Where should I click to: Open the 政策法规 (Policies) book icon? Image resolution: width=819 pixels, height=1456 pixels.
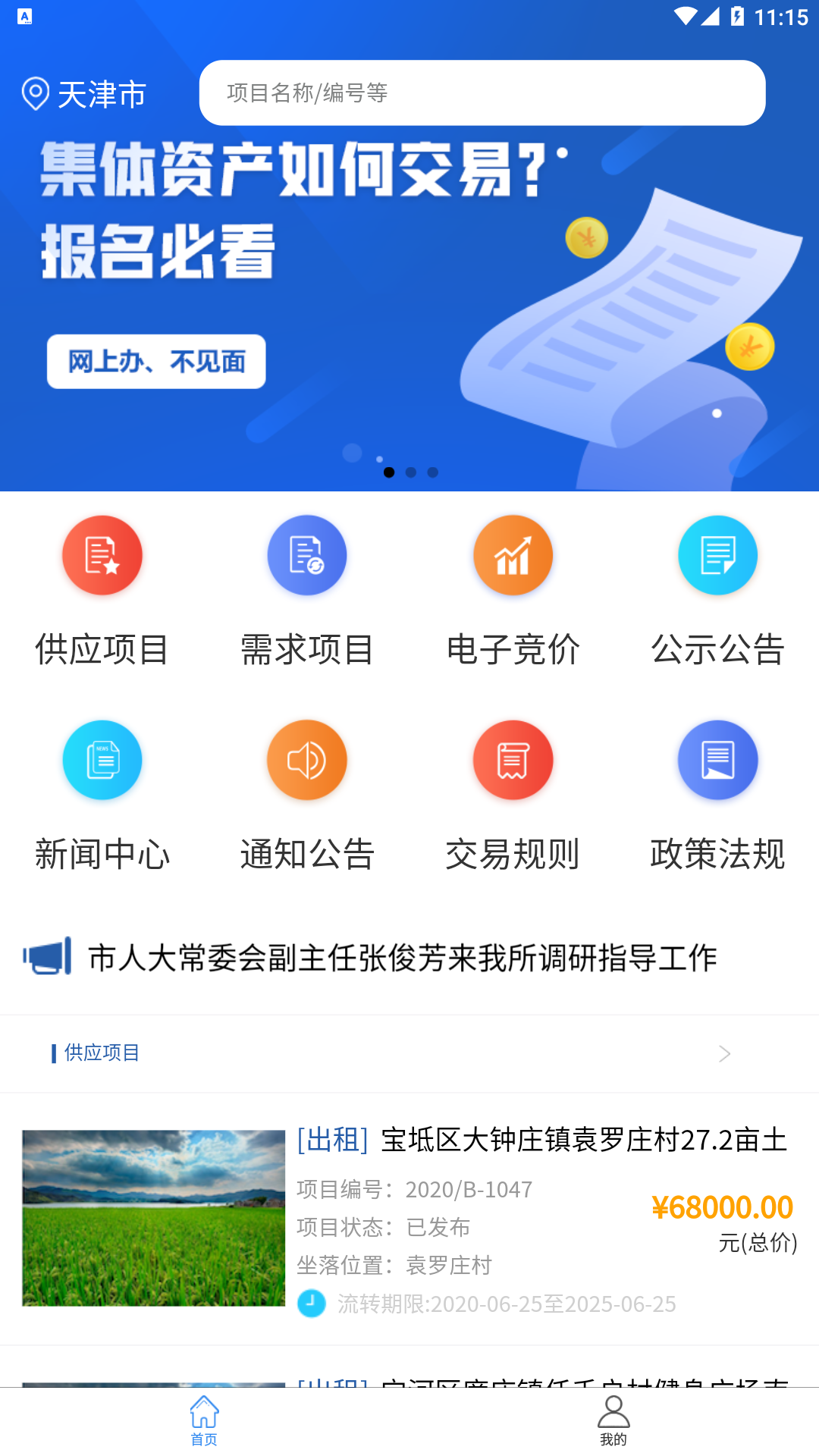[717, 759]
